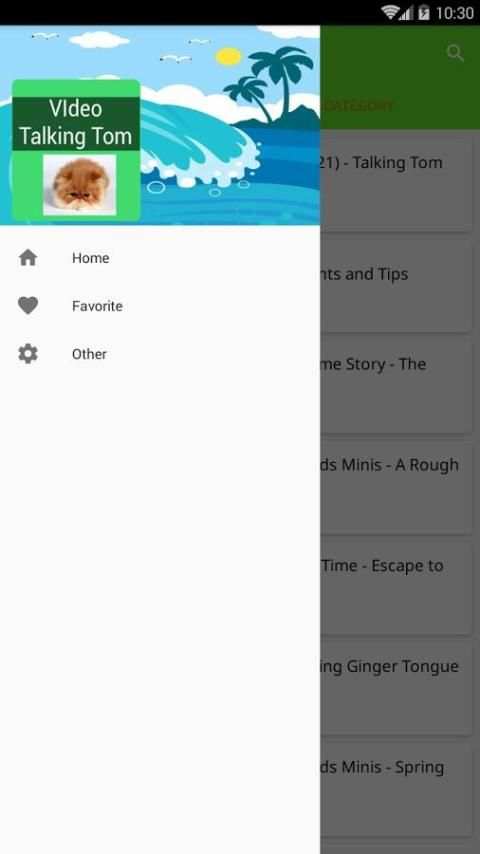
Task: Open the Other menu item
Action: pos(160,354)
